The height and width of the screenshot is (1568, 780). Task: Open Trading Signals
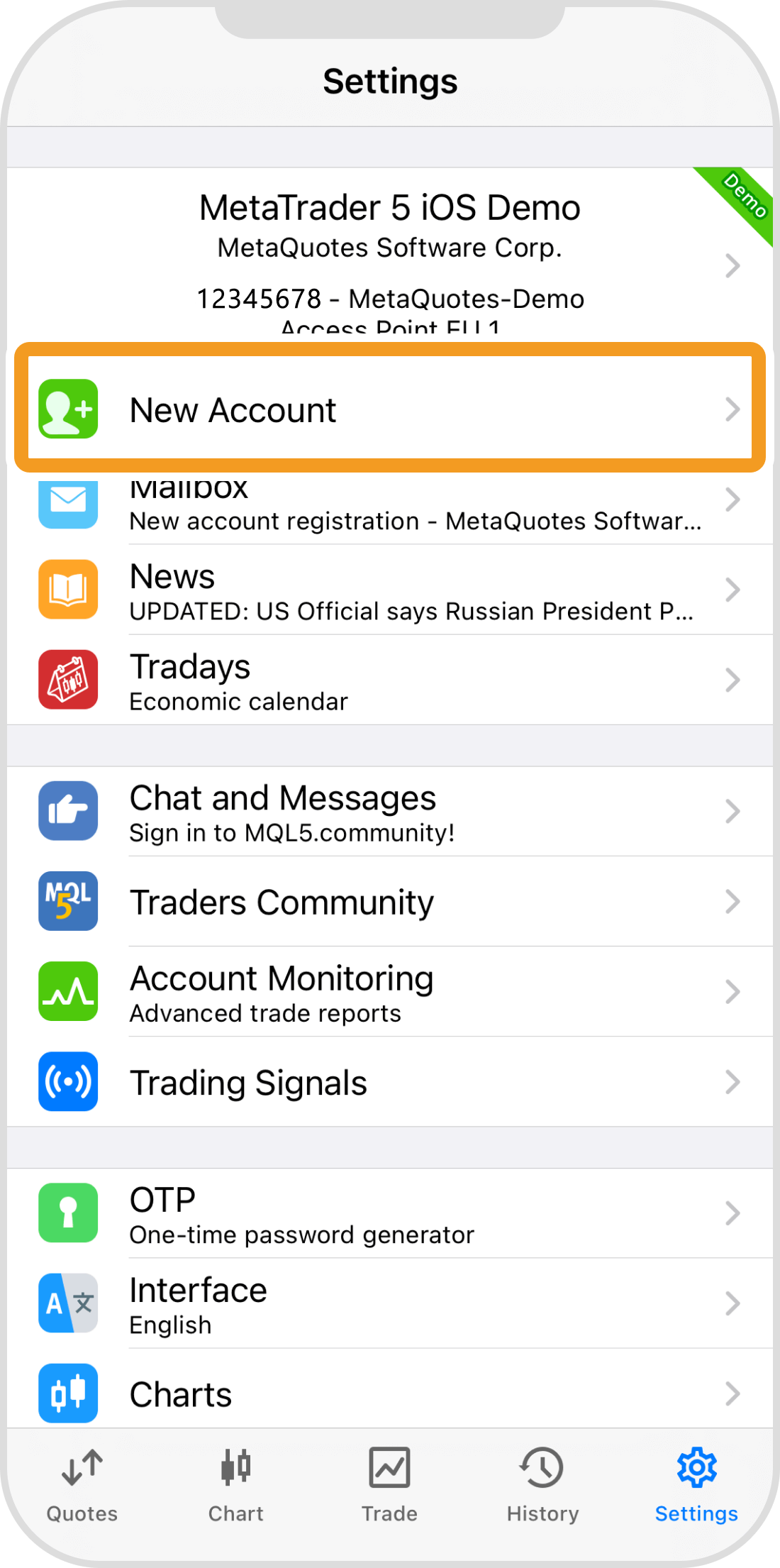pyautogui.click(x=389, y=1082)
